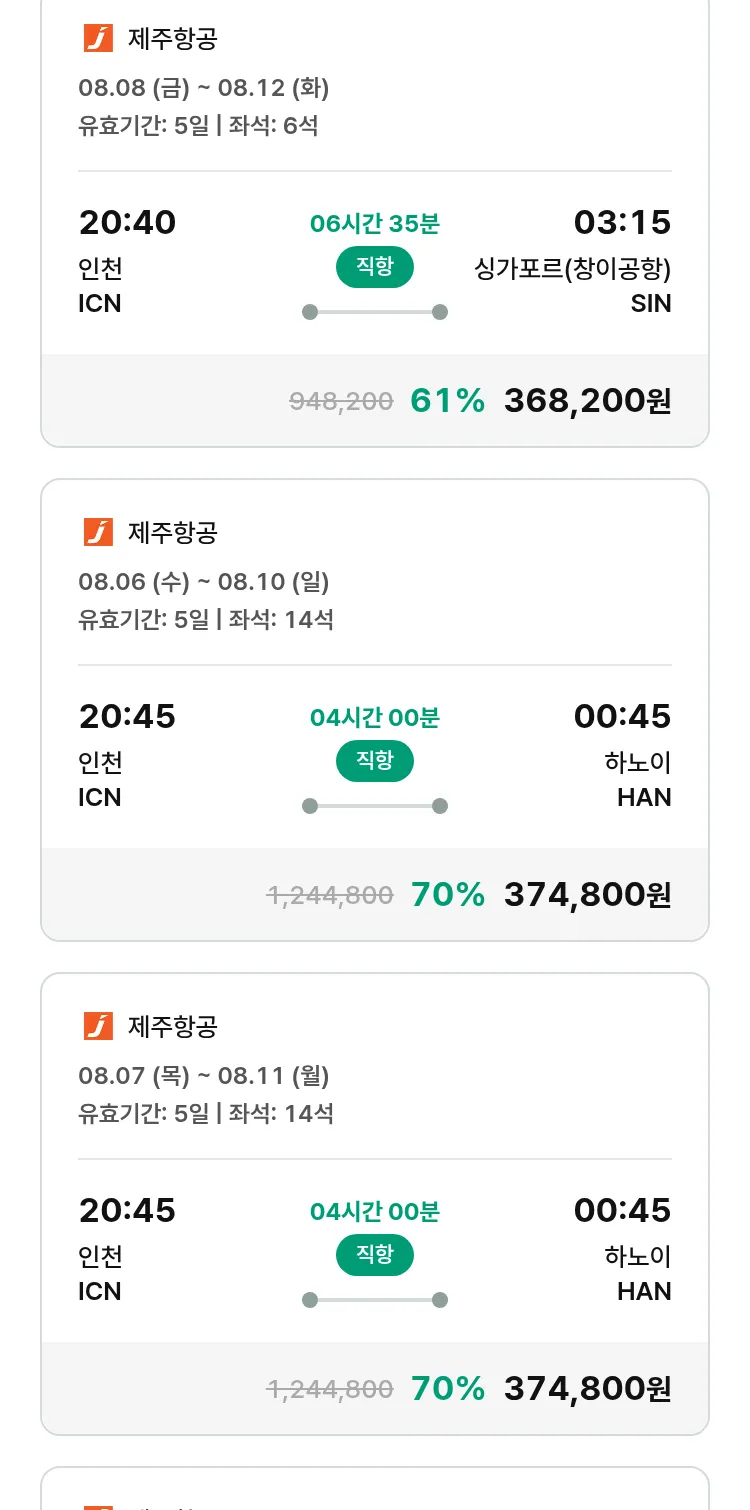Open the Hanoi flight card dated 08.07 (목)
The height and width of the screenshot is (1510, 750).
coord(375,1204)
